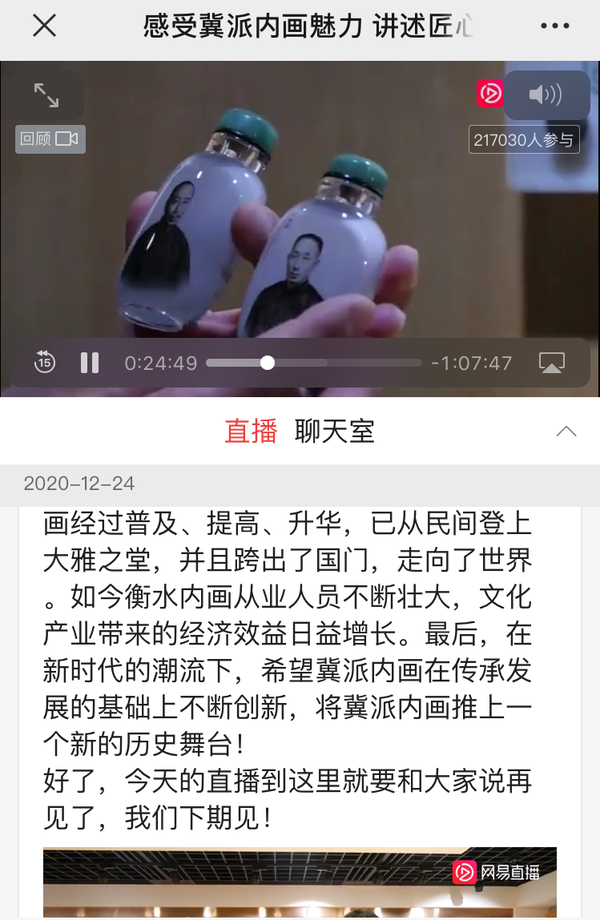Pause the video playback
This screenshot has width=600, height=920.
[x=89, y=363]
